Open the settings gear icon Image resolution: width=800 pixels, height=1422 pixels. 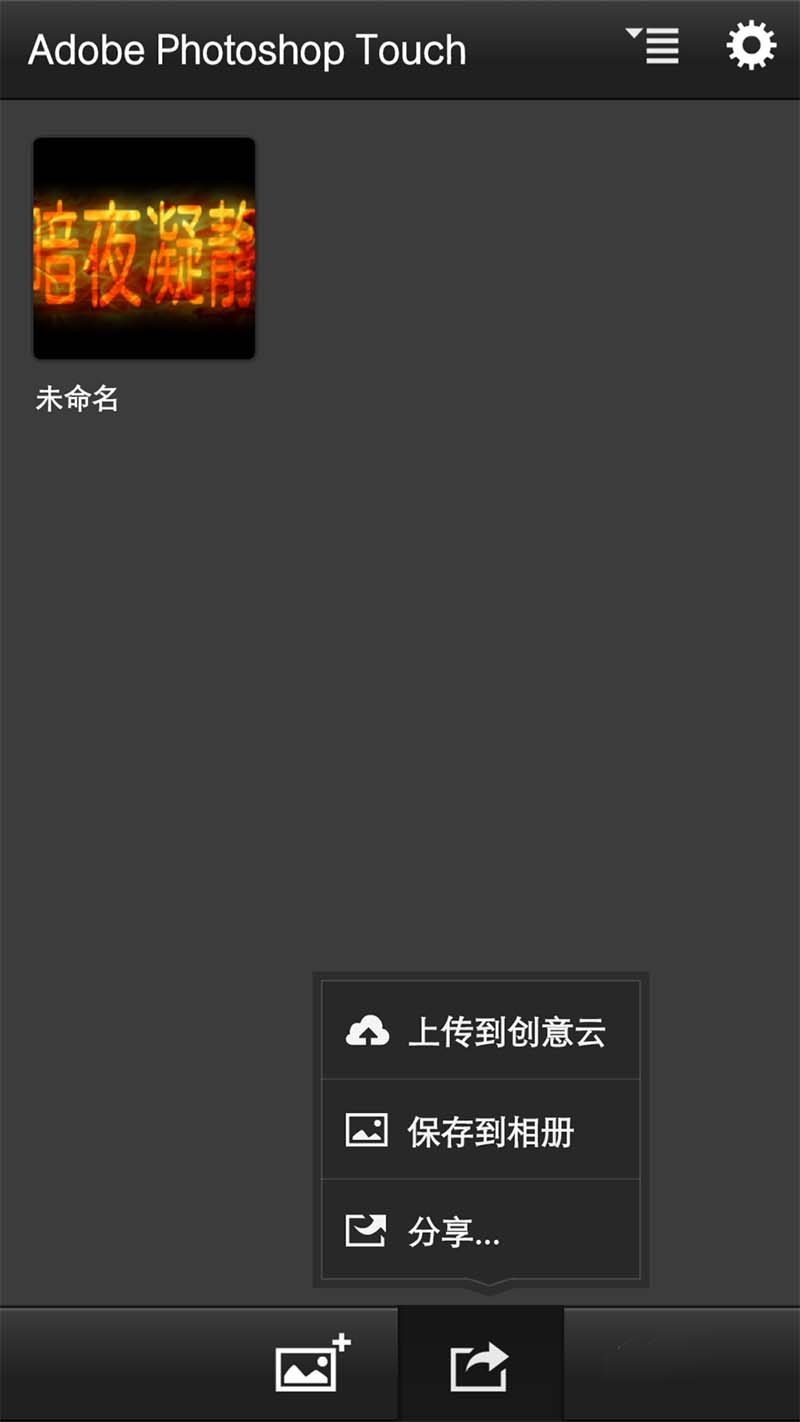tap(750, 47)
